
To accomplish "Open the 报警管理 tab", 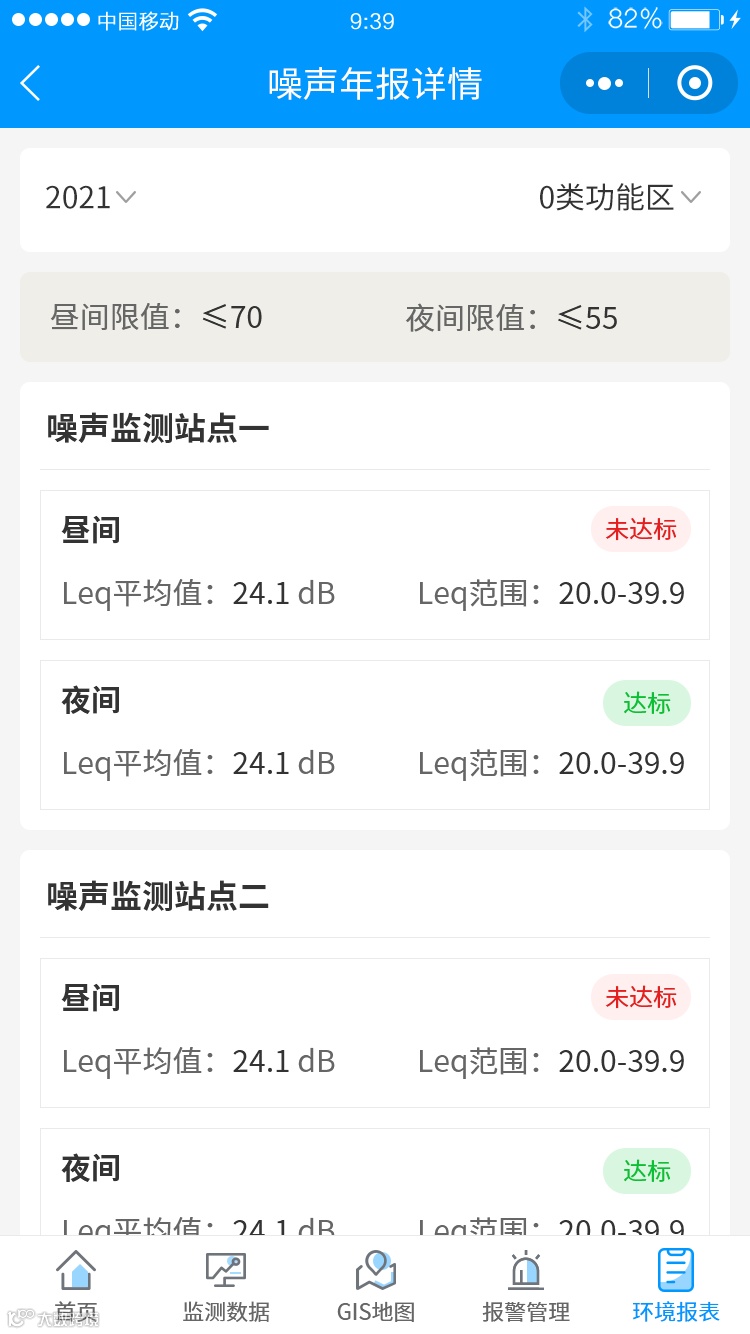I will tap(526, 1285).
